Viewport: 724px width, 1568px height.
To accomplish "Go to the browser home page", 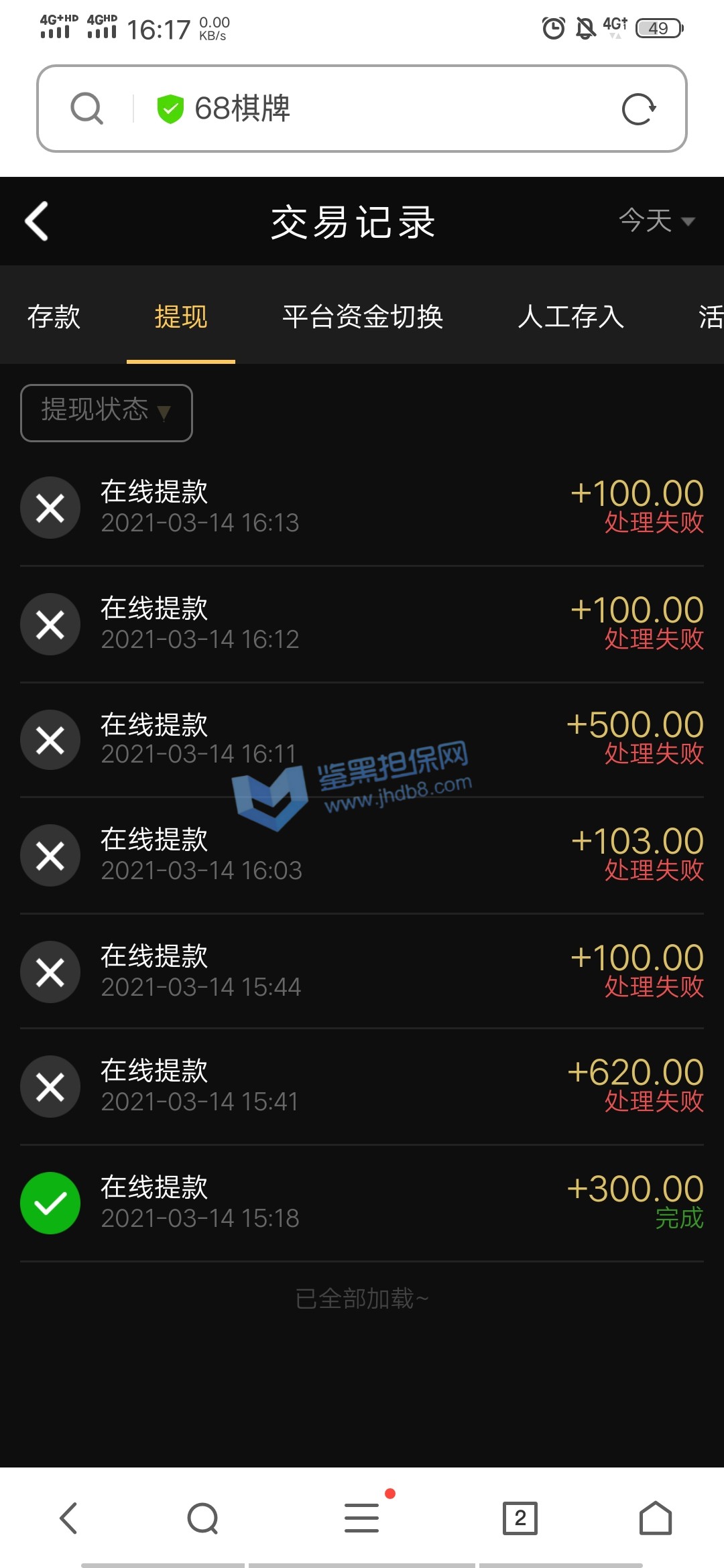I will [655, 1518].
